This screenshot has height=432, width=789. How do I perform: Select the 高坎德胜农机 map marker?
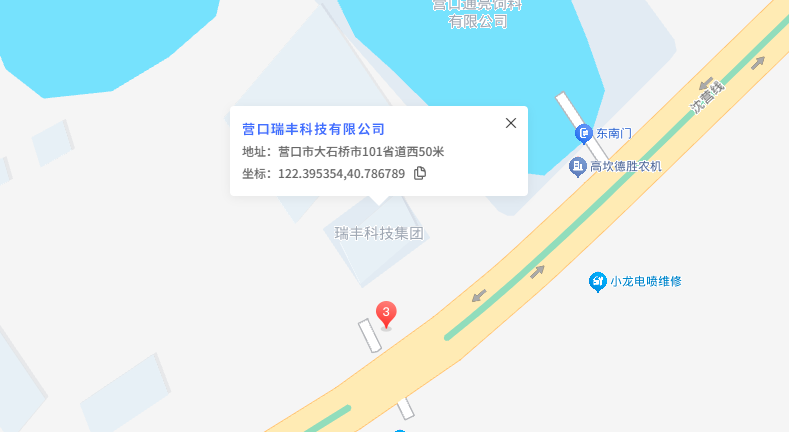(577, 166)
